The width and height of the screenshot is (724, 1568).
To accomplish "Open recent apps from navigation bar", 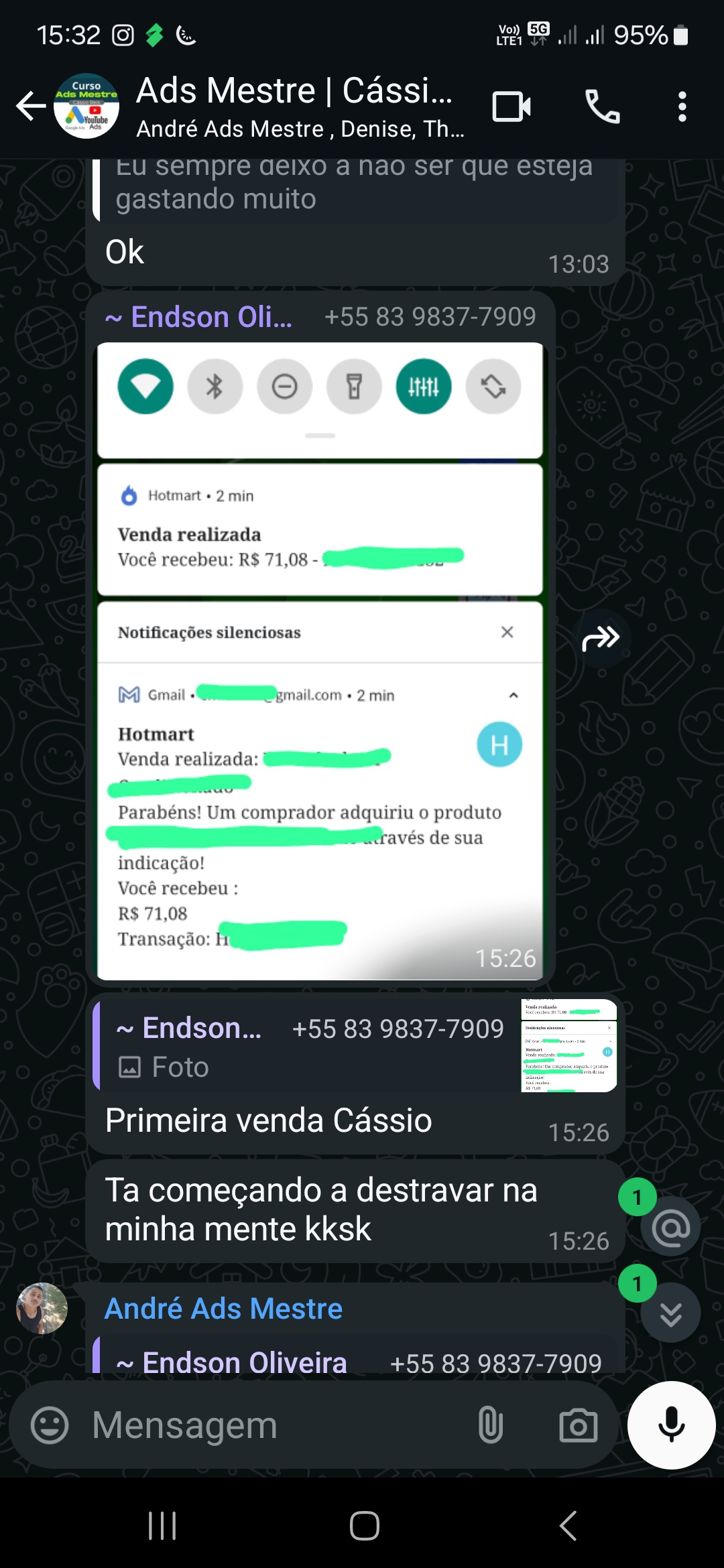I will [x=162, y=1526].
